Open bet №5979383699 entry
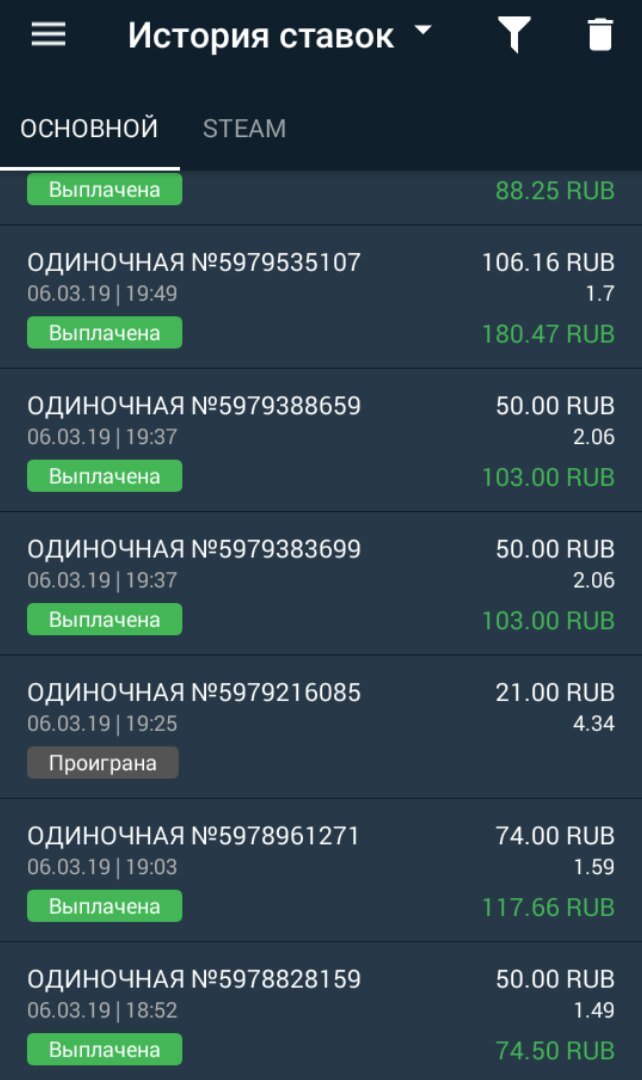 click(320, 583)
